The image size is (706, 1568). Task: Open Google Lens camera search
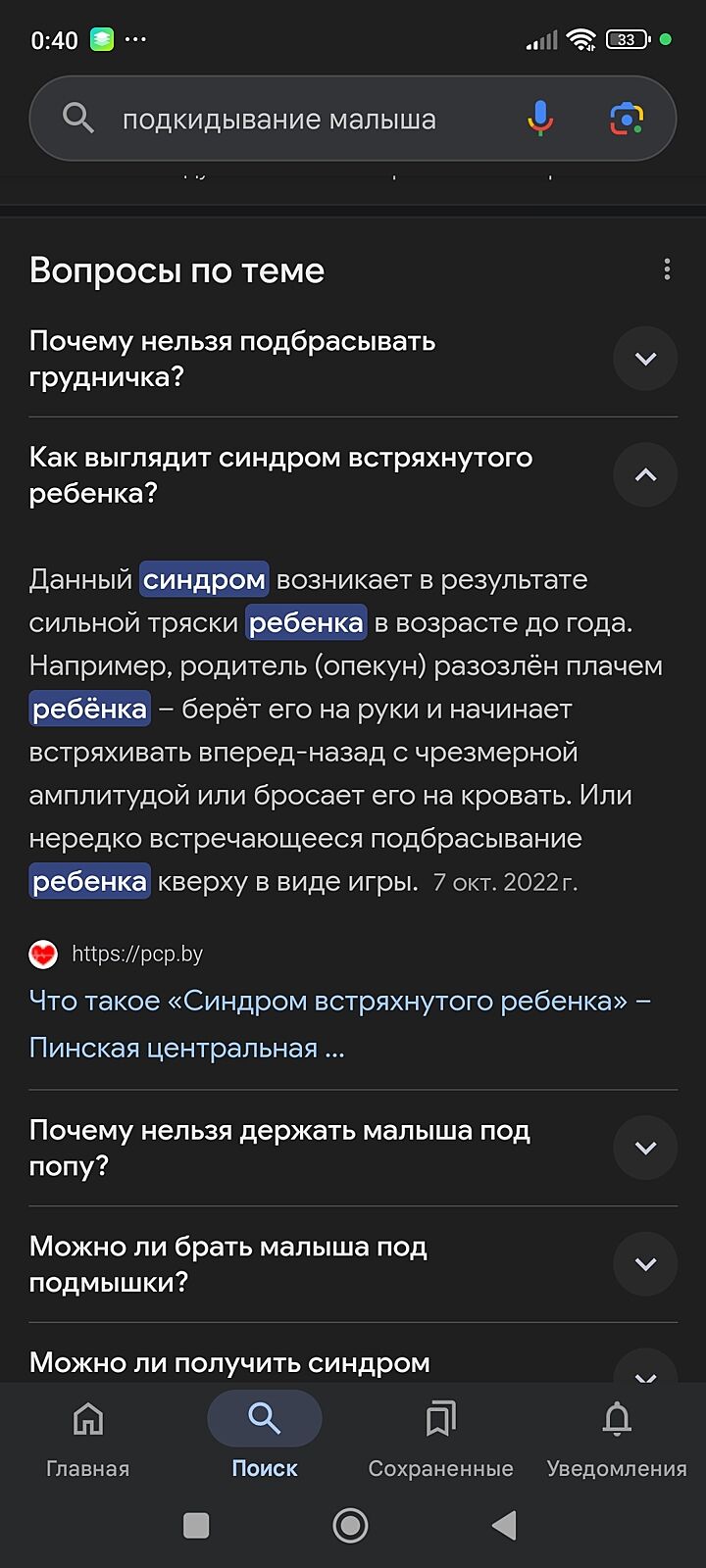coord(627,119)
